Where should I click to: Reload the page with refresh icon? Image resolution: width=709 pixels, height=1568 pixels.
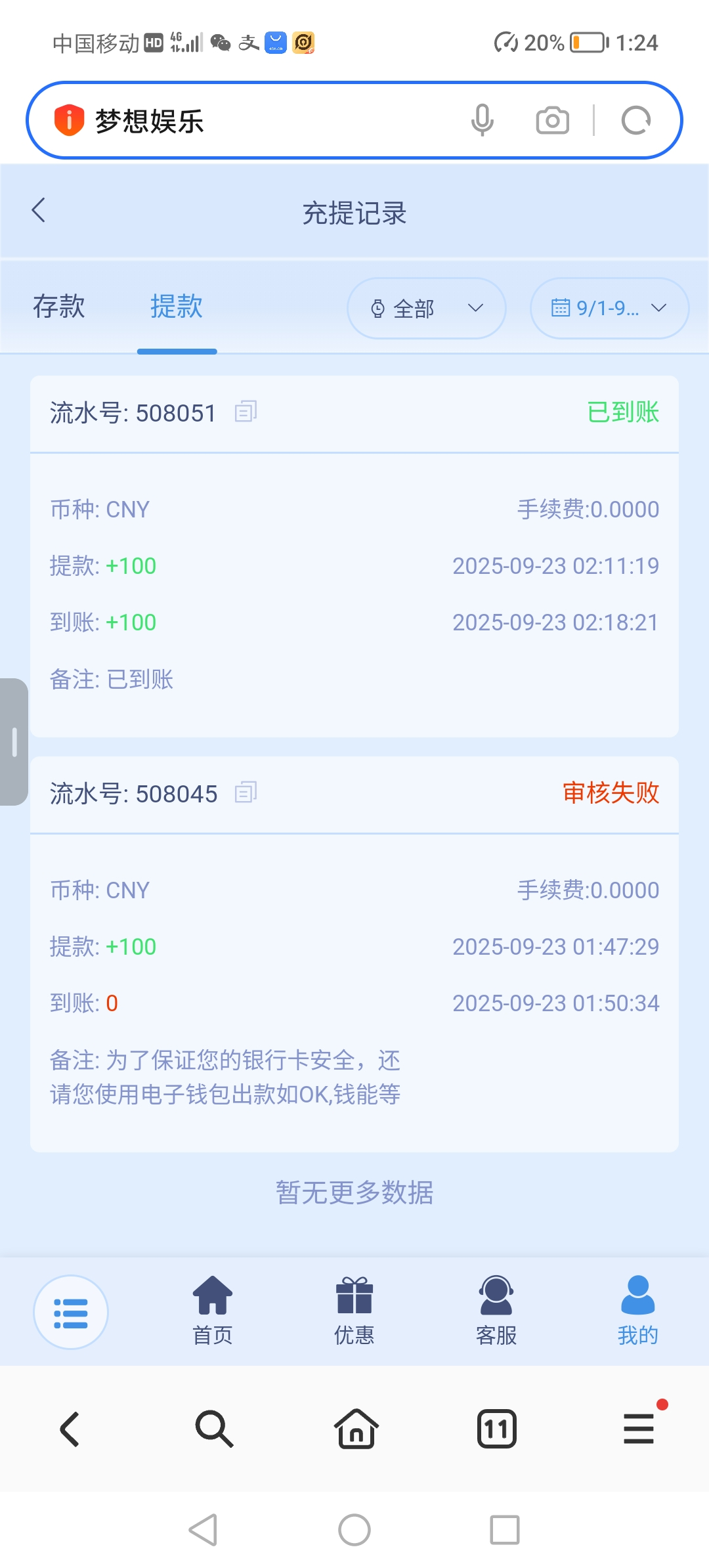[635, 120]
